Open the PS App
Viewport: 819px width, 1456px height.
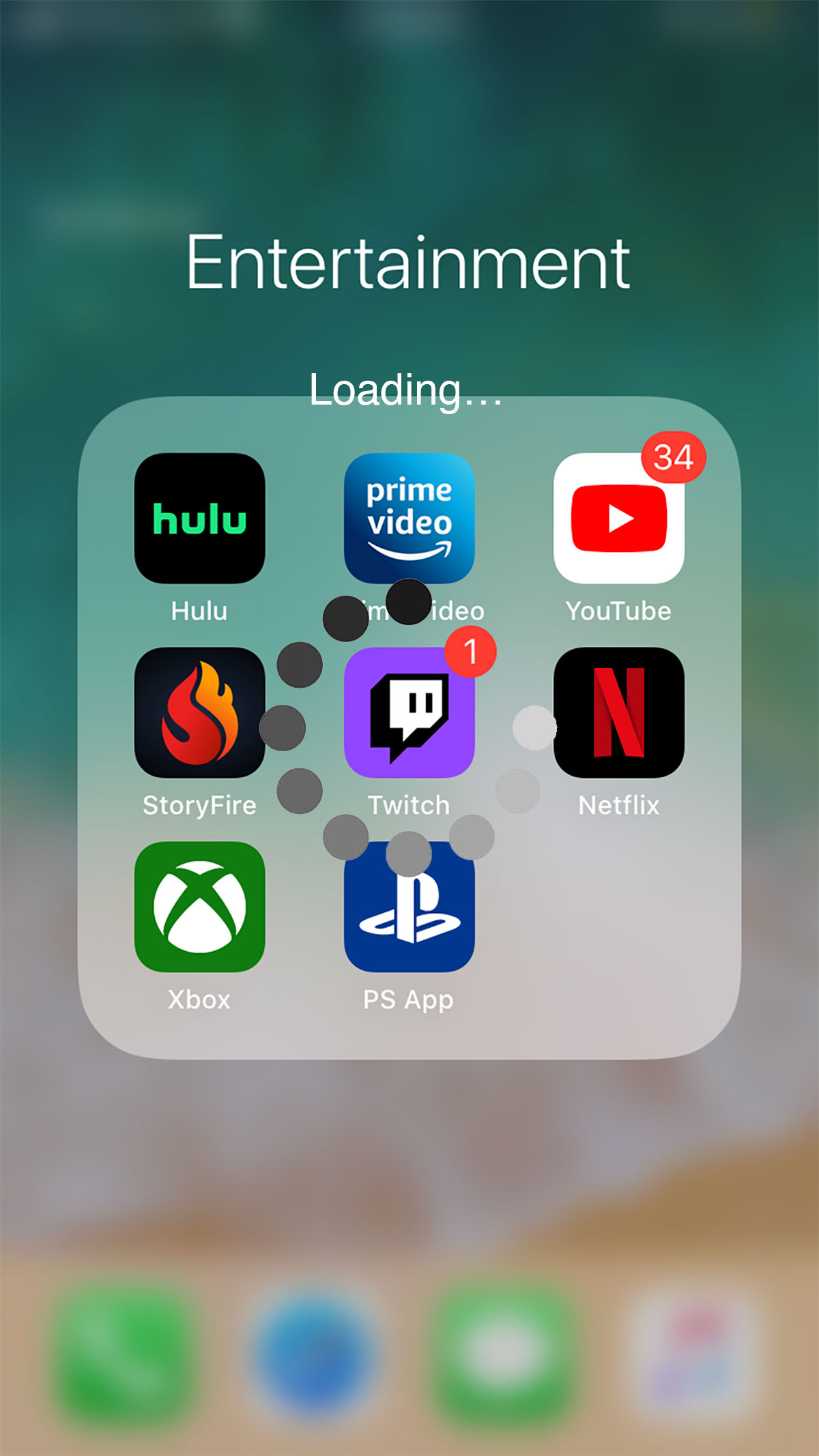coord(409,907)
